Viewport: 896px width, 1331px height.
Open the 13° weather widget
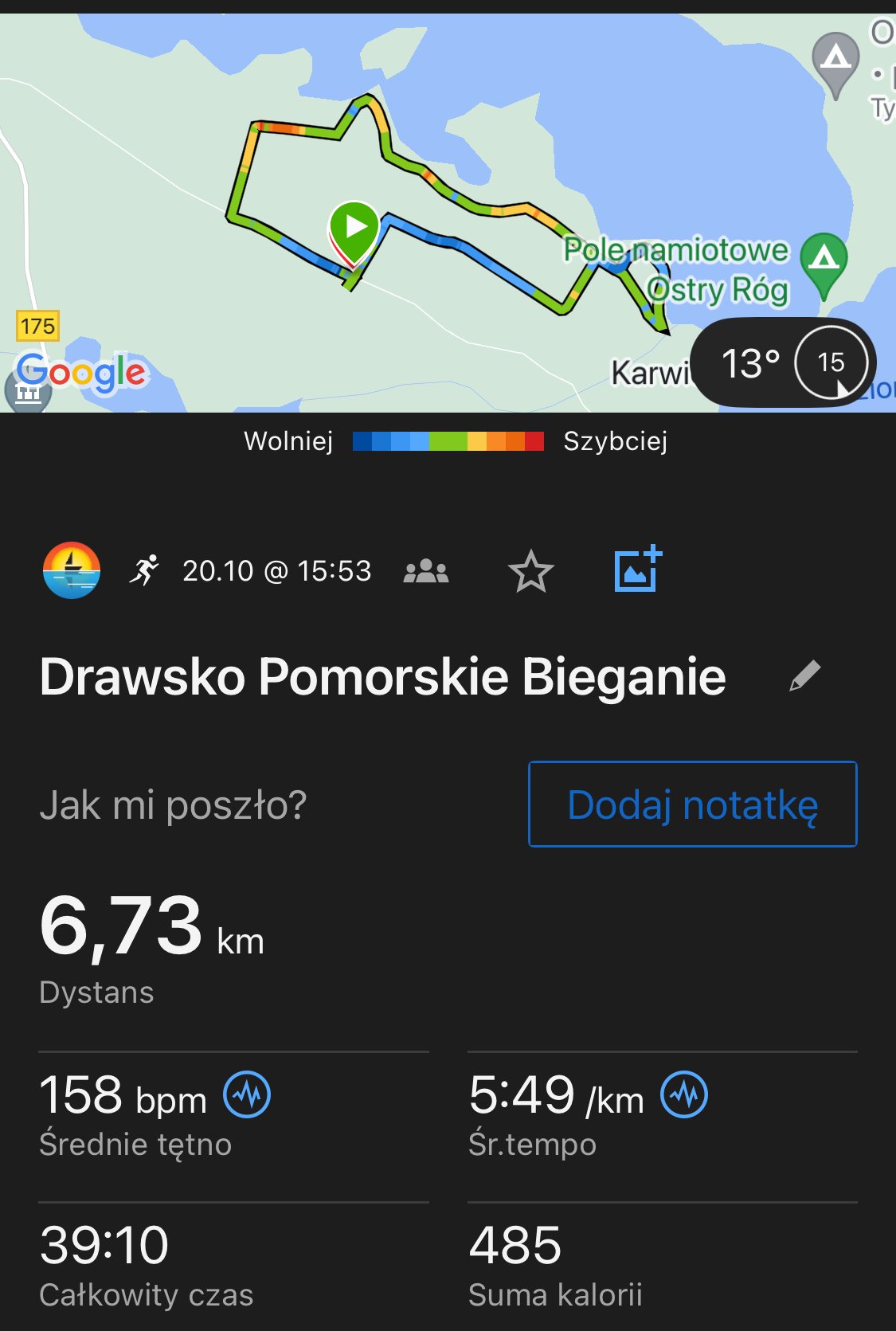click(x=784, y=363)
